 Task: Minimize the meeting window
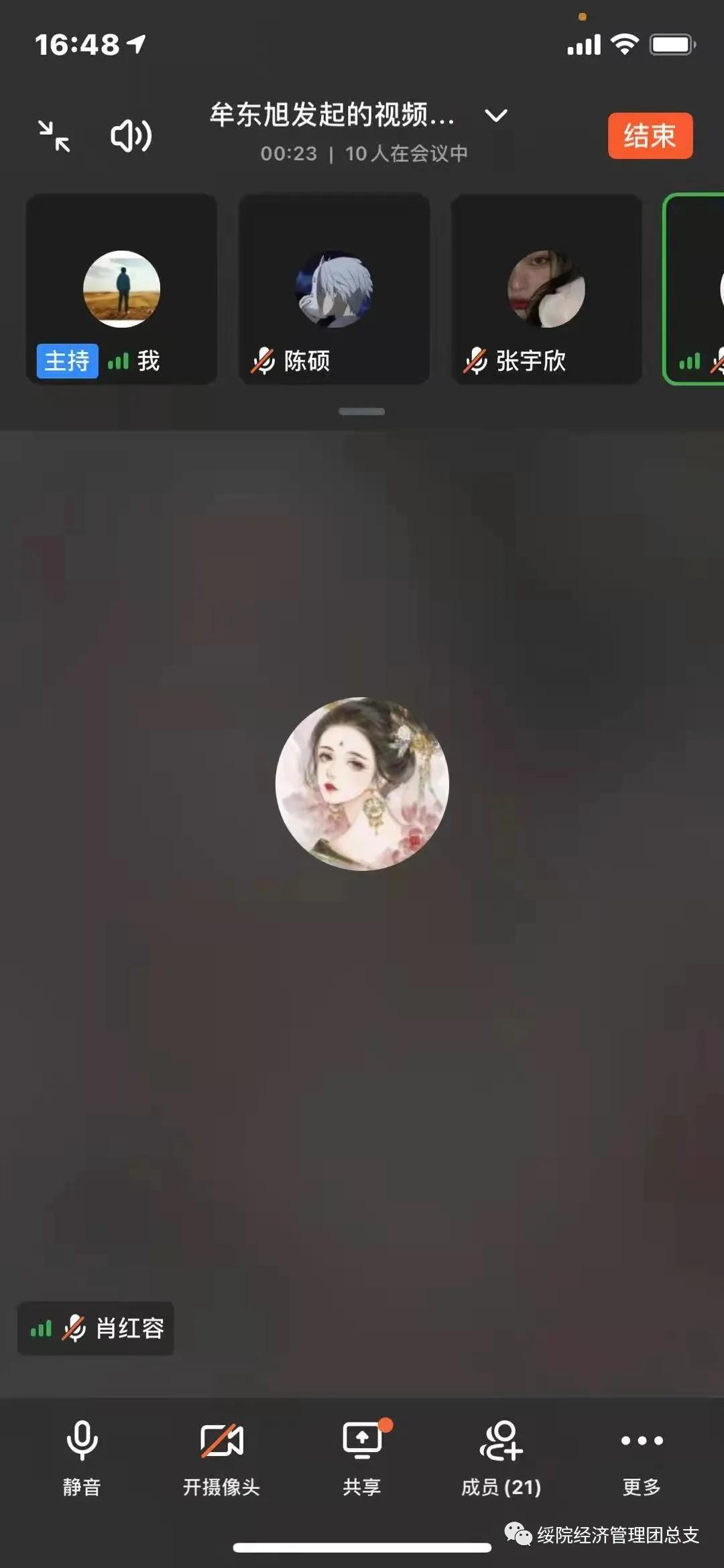point(54,136)
